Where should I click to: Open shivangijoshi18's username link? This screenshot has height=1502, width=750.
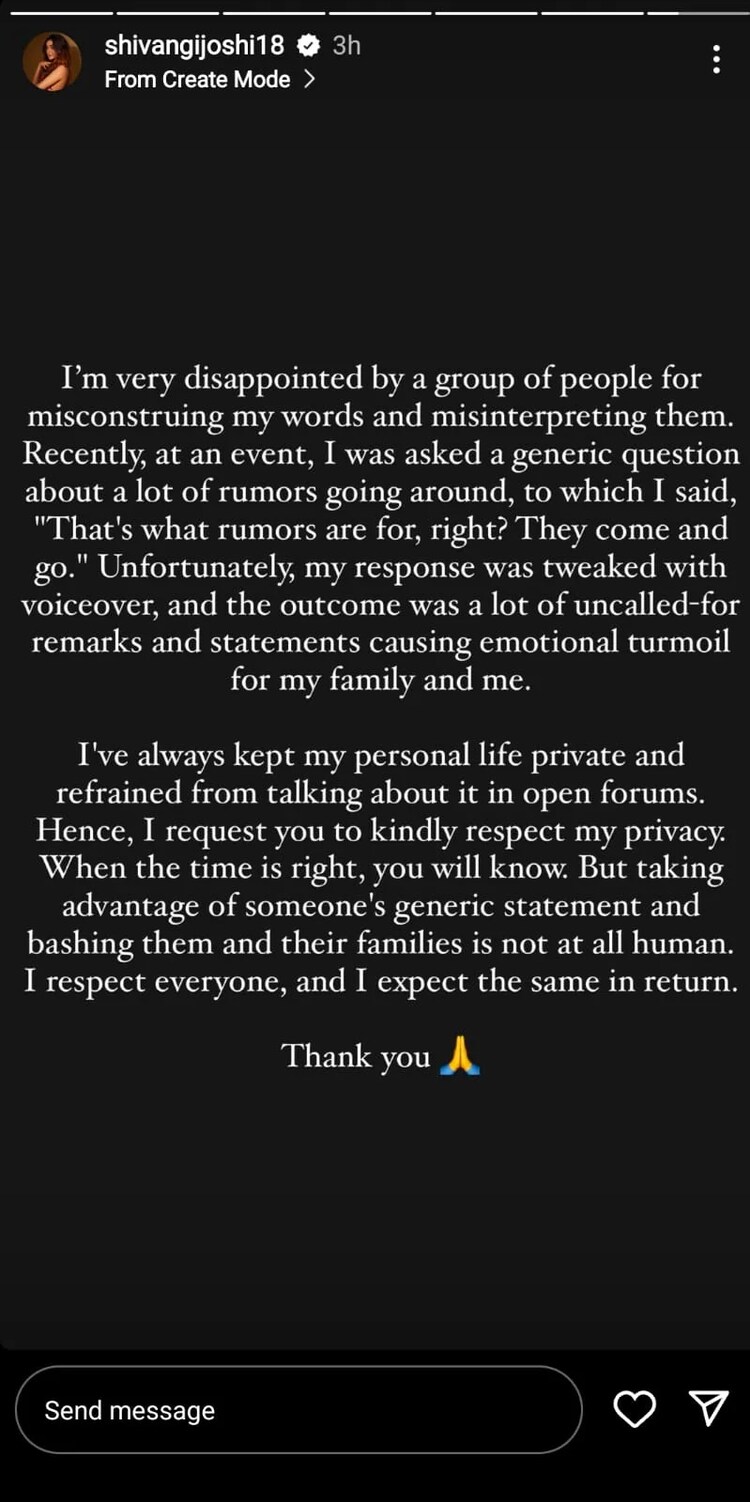[x=195, y=45]
